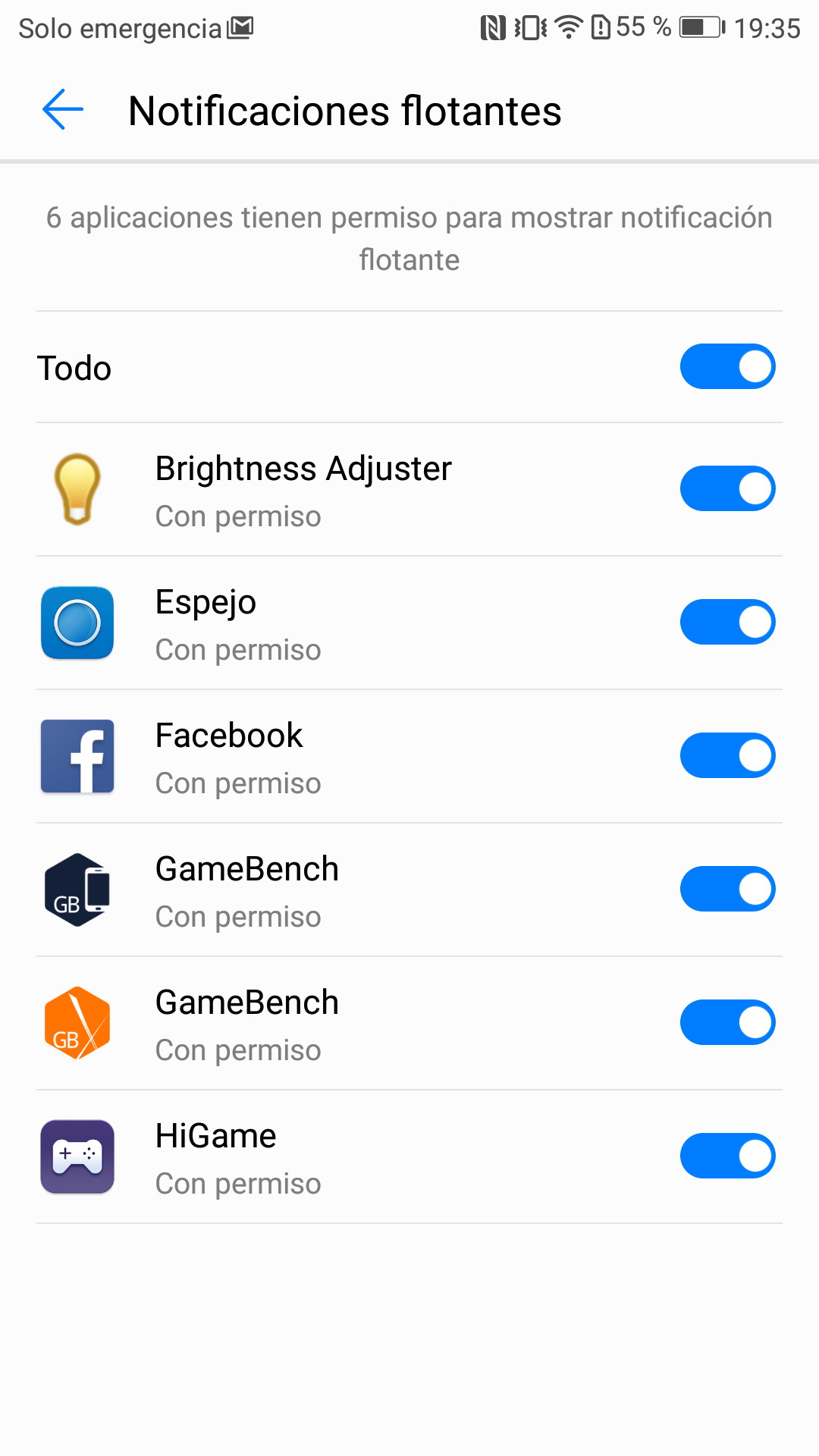Turn off the Espejo switch

point(727,622)
